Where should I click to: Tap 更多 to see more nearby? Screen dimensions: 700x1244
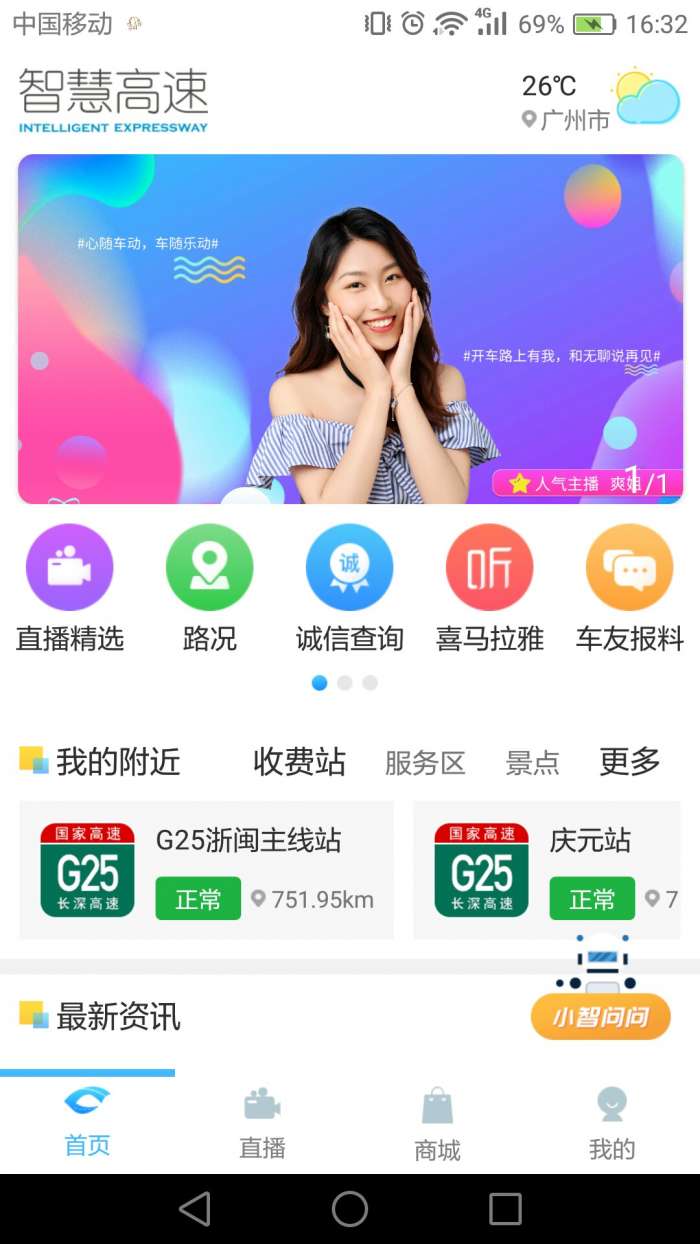coord(630,762)
